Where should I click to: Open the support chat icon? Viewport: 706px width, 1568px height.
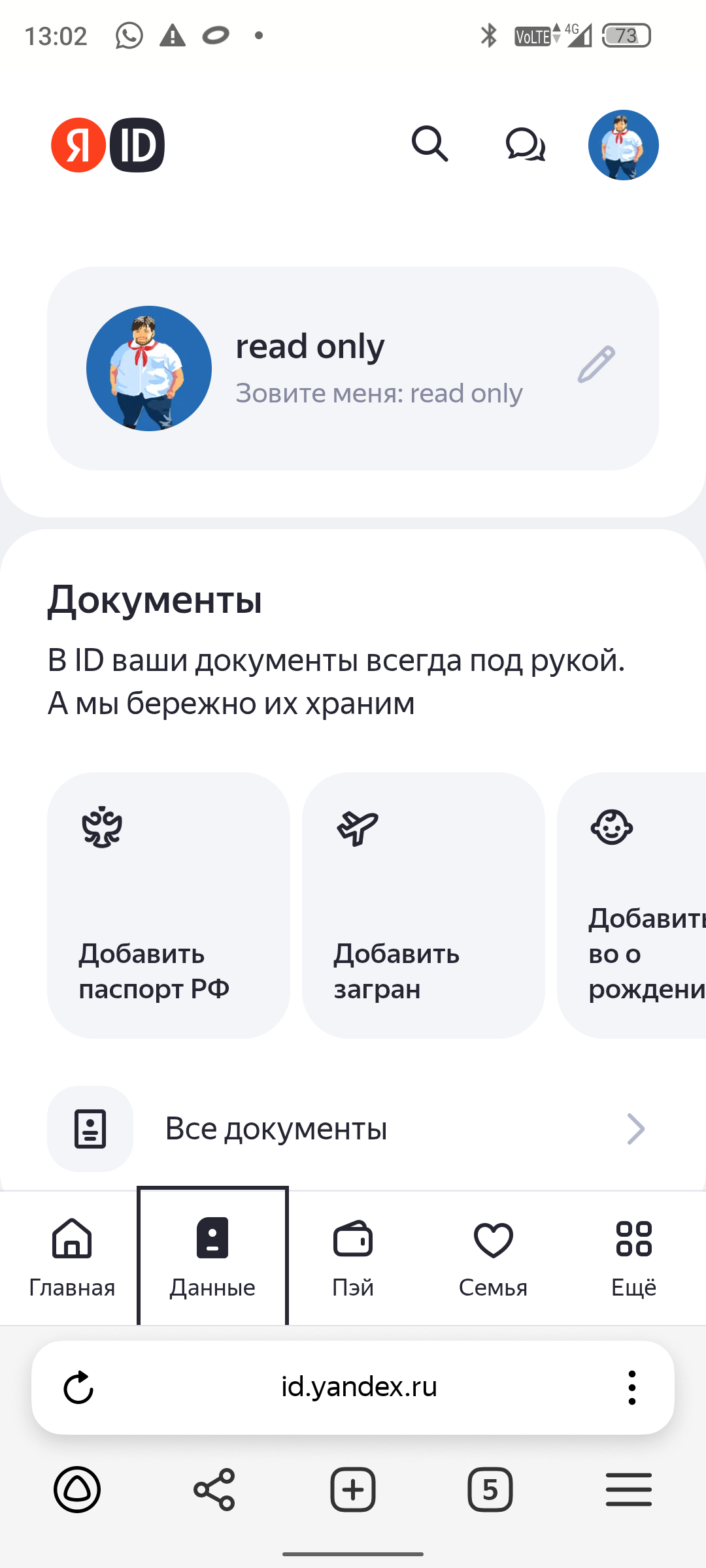tap(526, 144)
